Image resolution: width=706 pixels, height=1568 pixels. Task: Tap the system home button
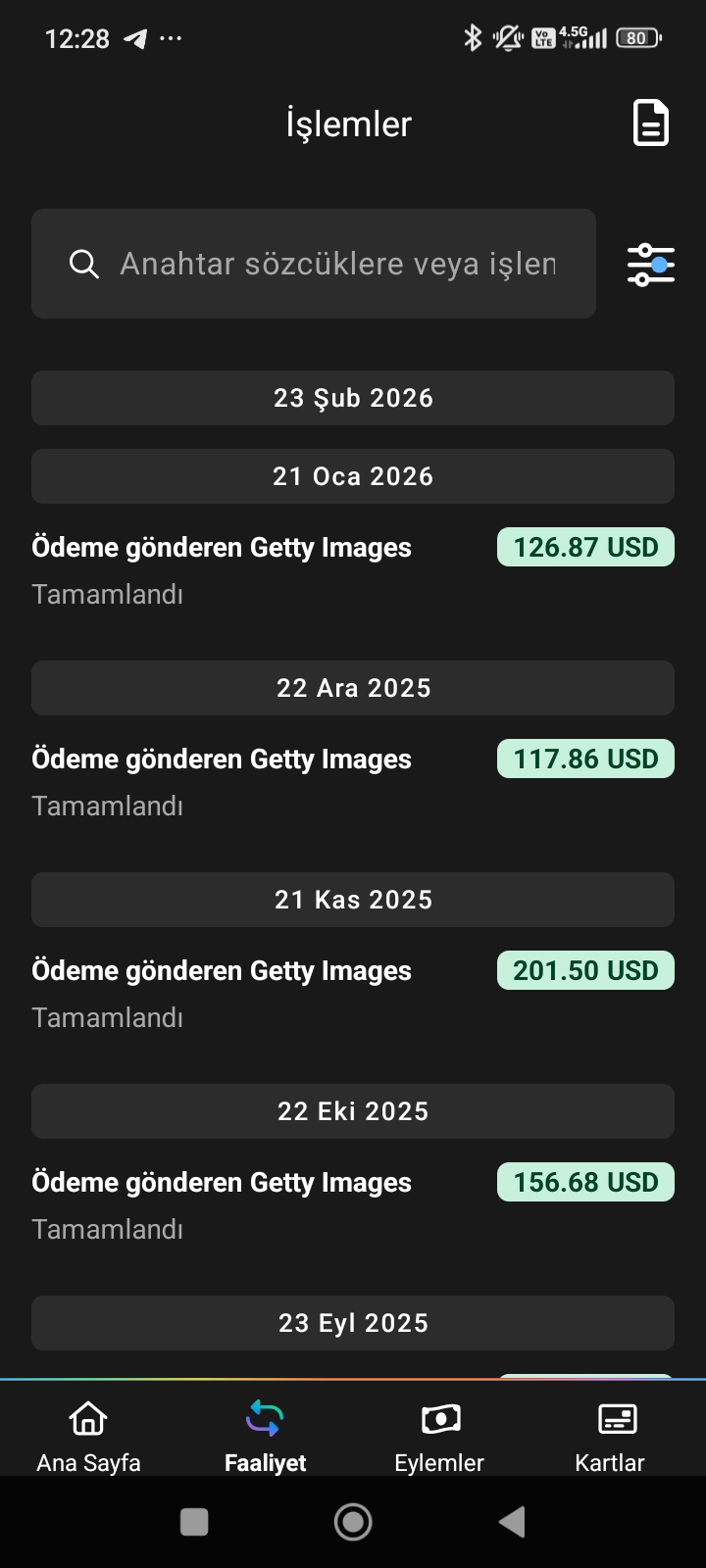tap(353, 1522)
